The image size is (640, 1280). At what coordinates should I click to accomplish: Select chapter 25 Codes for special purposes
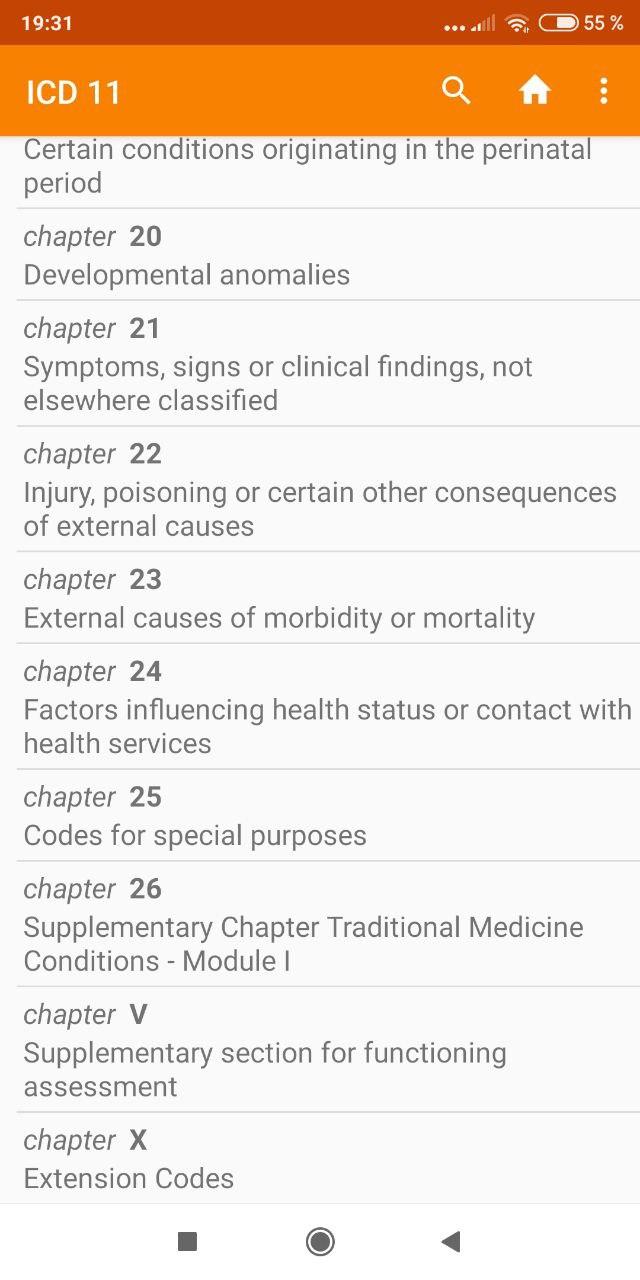pos(320,816)
